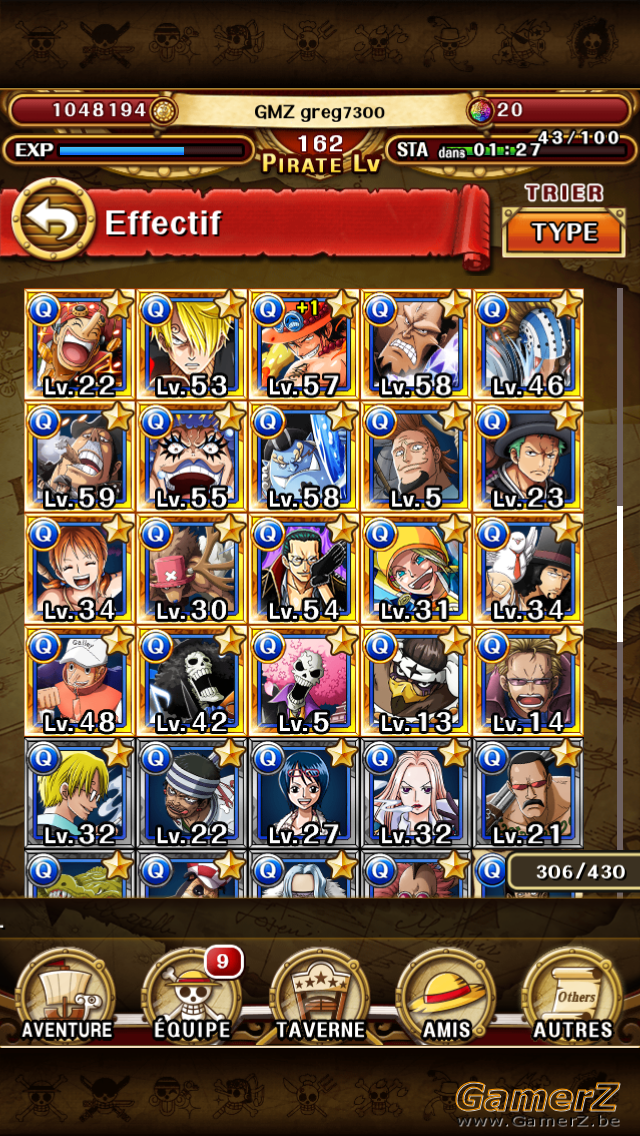Open the Aventure menu
Image resolution: width=640 pixels, height=1136 pixels.
(x=66, y=995)
